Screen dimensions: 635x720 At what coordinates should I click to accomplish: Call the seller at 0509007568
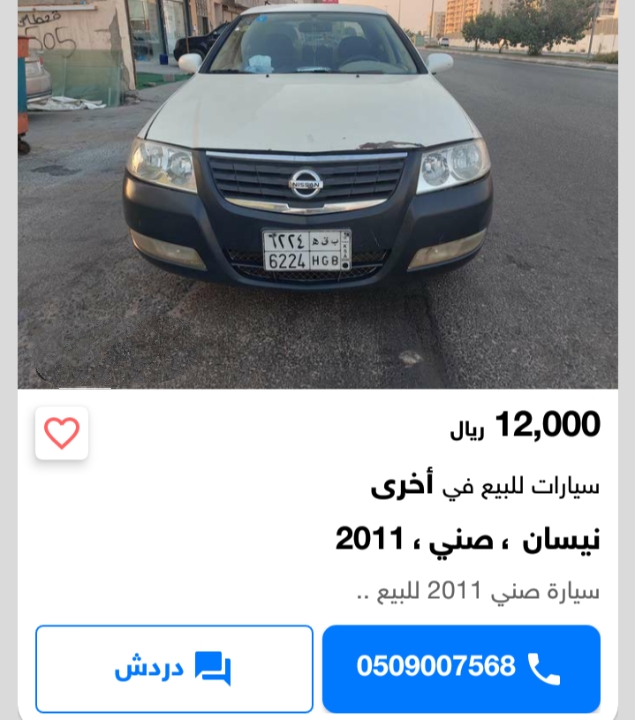tap(461, 668)
